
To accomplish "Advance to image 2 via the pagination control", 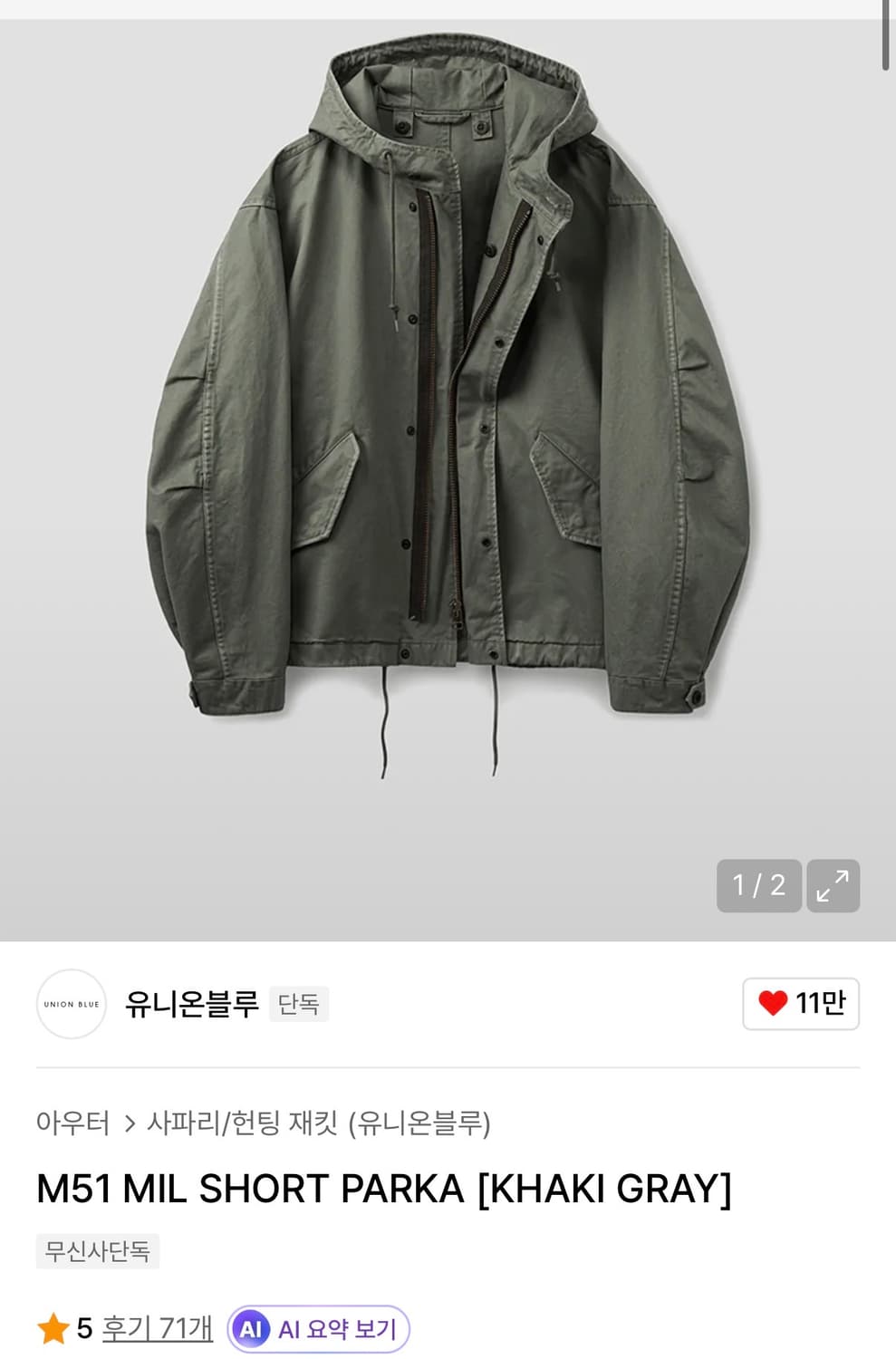I will (758, 886).
